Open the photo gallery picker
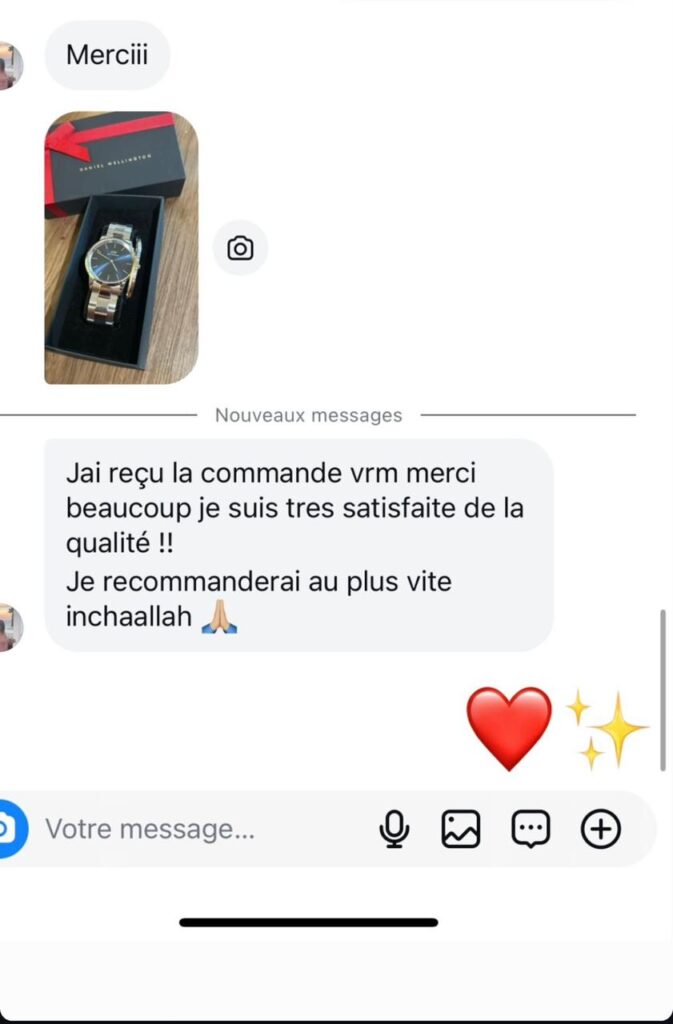673x1024 pixels. click(461, 829)
